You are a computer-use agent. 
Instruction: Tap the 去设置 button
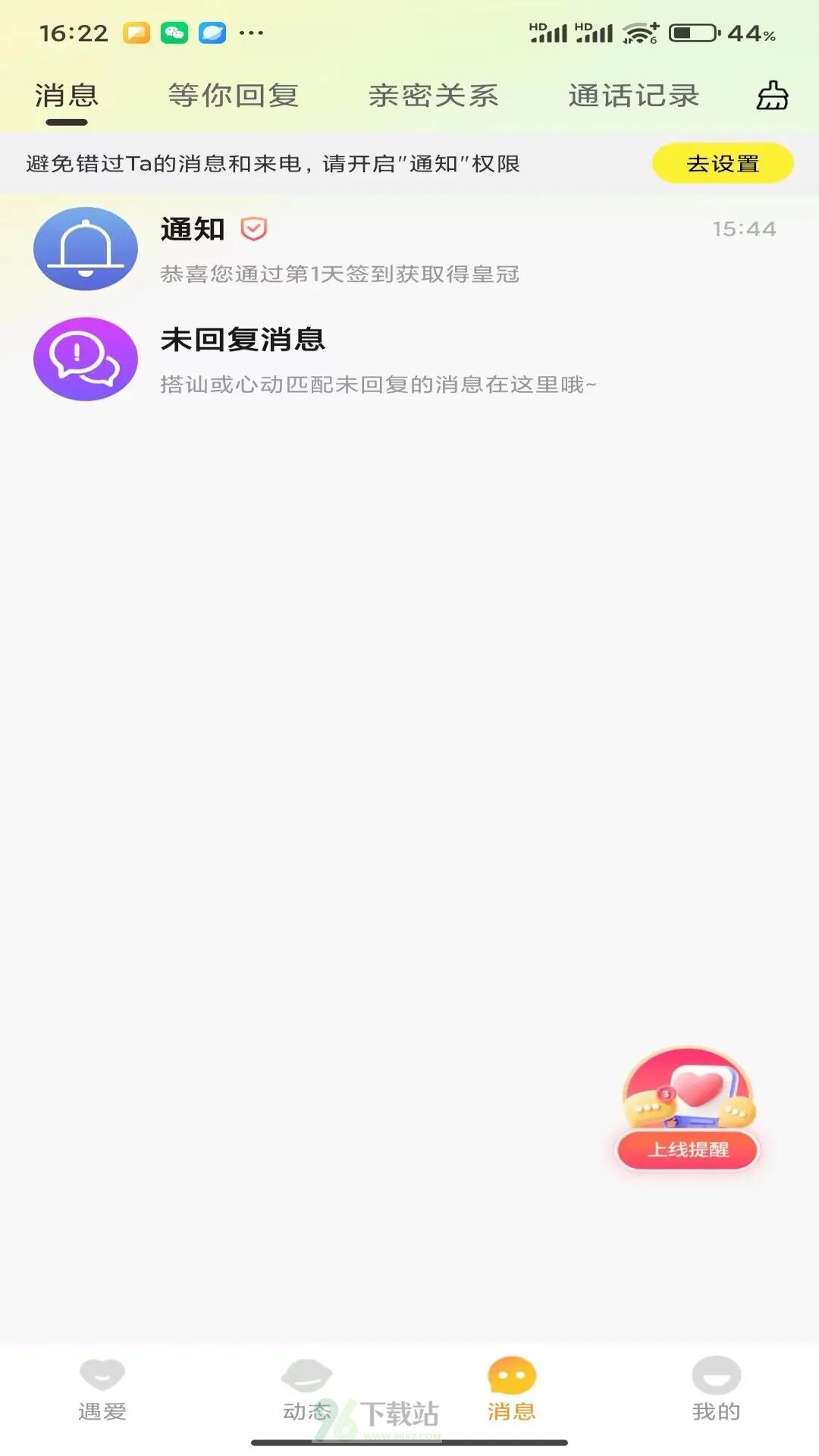(x=722, y=163)
